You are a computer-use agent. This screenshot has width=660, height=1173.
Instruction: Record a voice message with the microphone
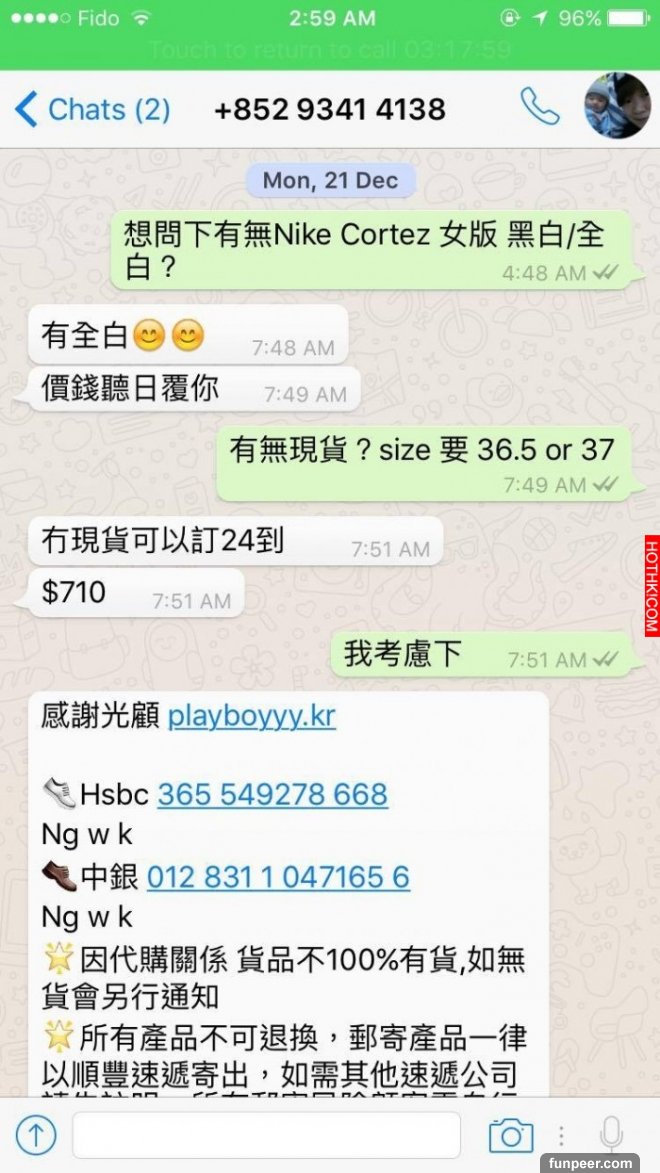(x=611, y=1134)
